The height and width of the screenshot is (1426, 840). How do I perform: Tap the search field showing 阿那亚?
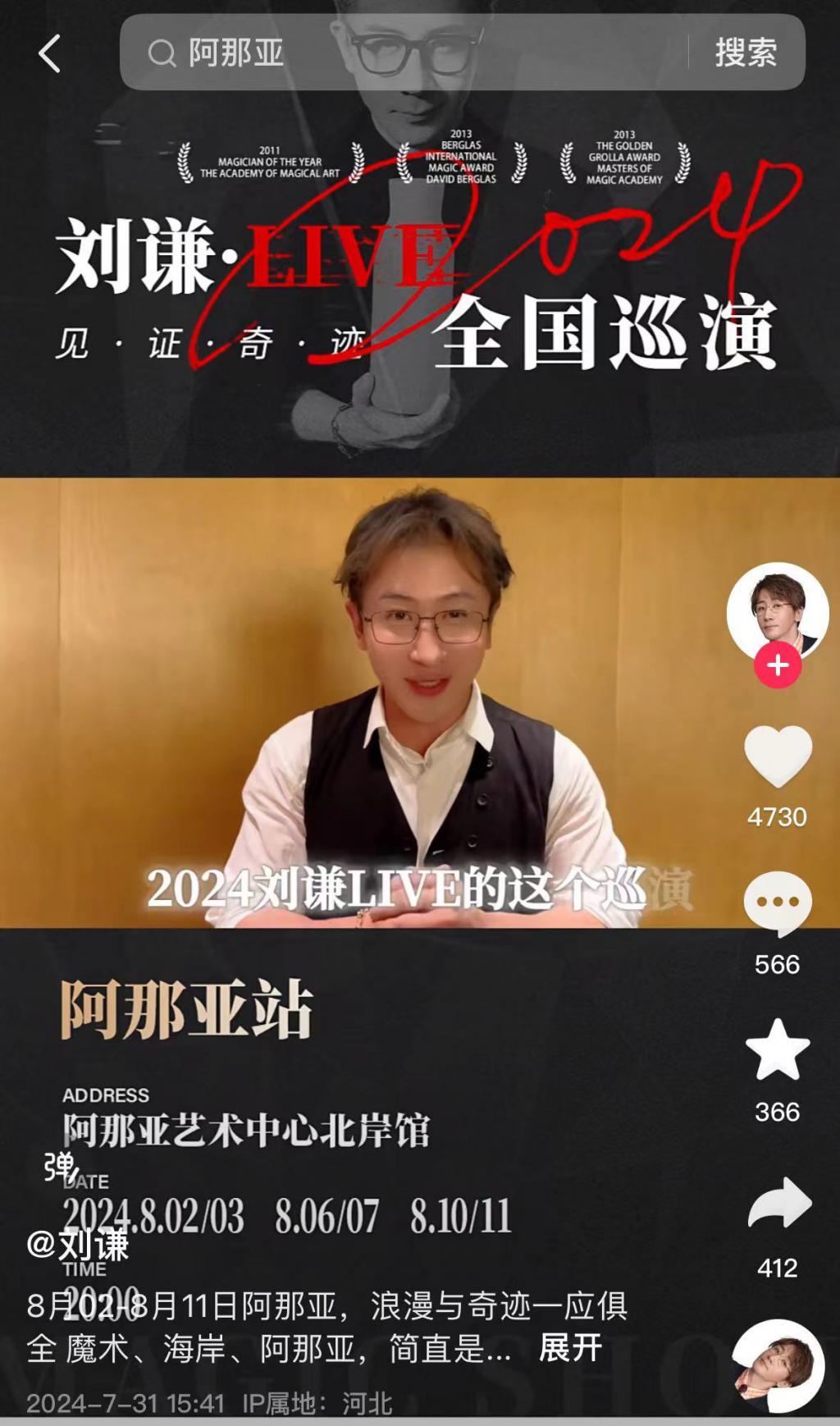(x=402, y=53)
